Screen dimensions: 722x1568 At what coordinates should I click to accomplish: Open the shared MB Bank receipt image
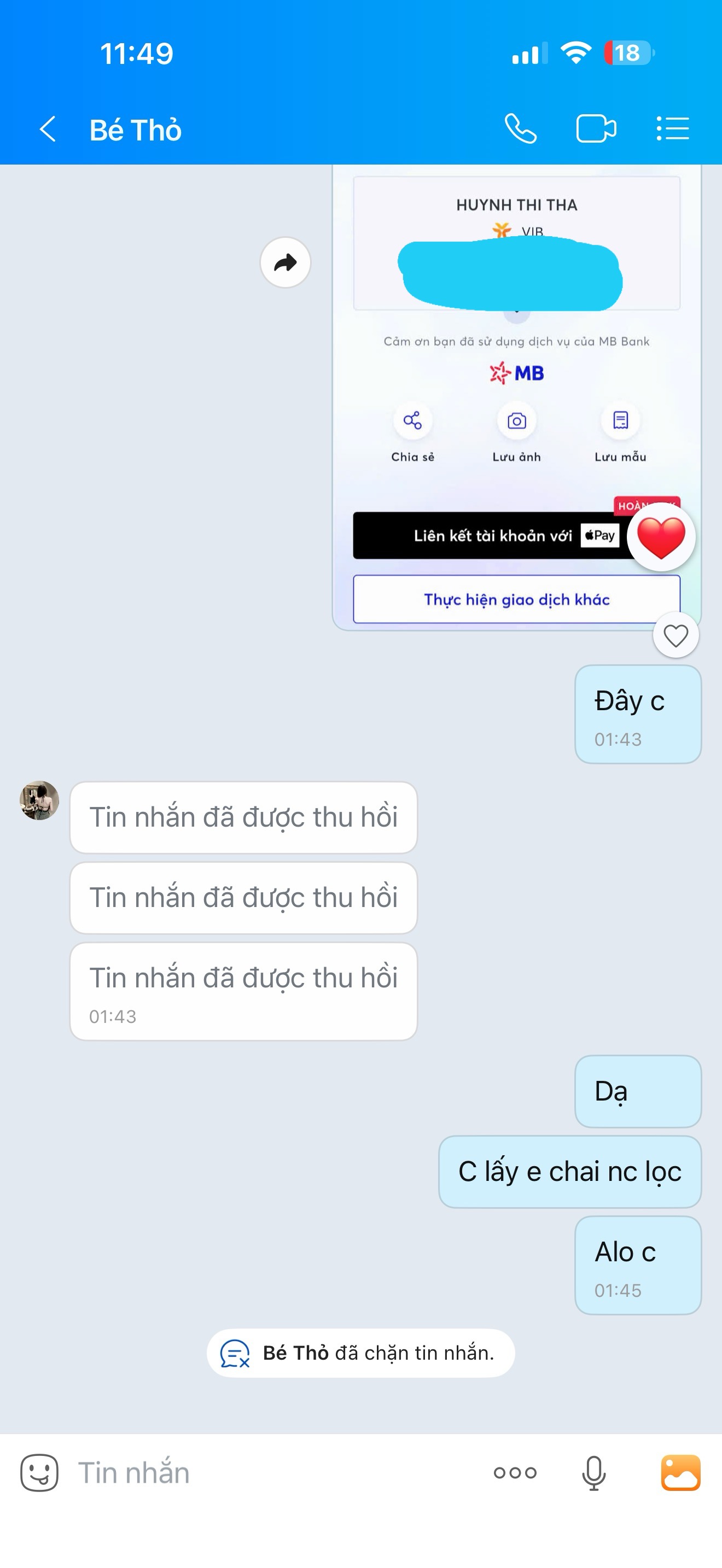pos(516,397)
